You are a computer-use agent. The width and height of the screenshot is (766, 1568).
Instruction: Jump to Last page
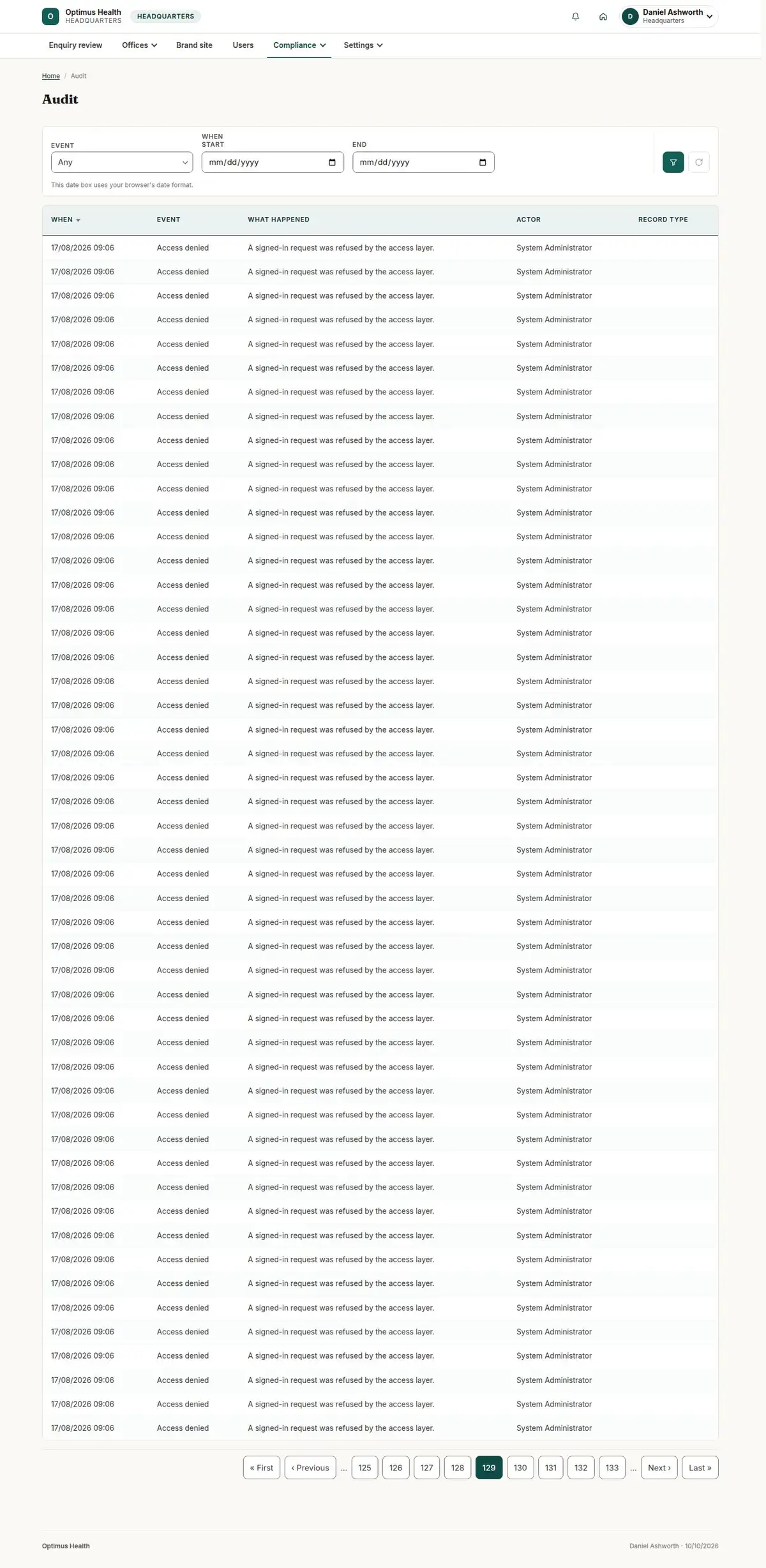point(700,1467)
